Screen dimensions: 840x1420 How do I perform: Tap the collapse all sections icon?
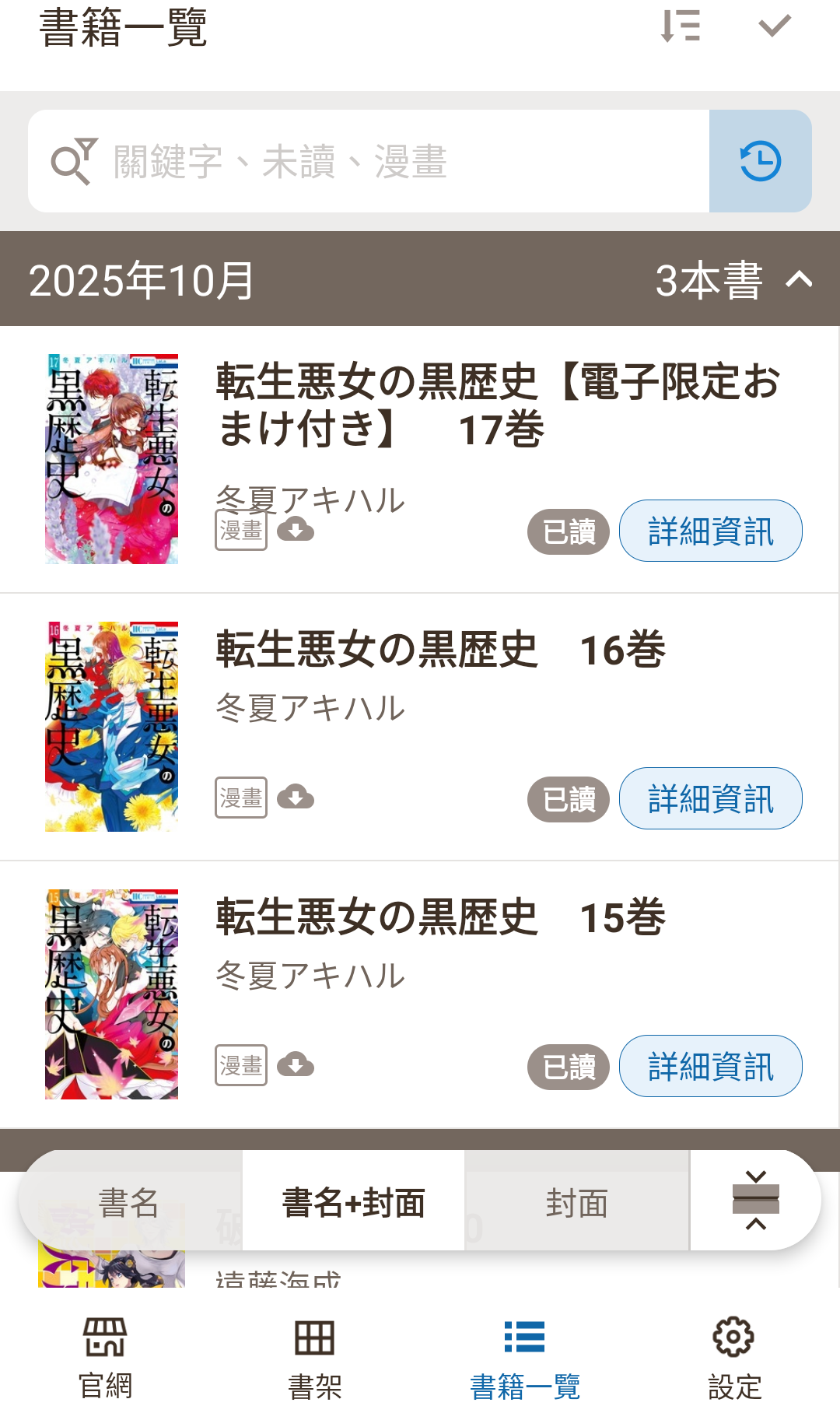[755, 1201]
